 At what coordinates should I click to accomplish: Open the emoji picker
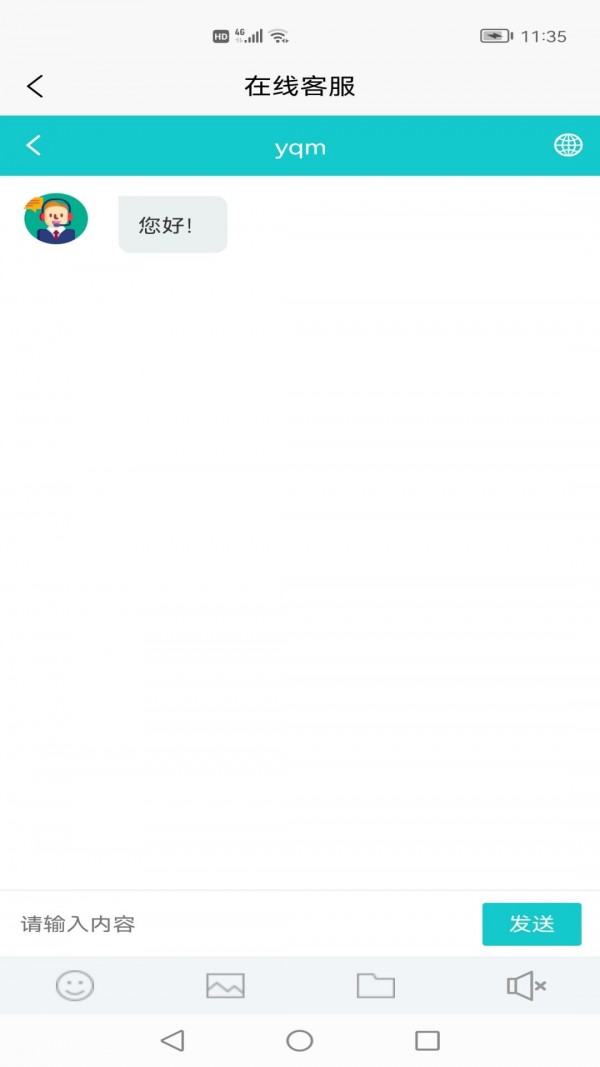(75, 986)
